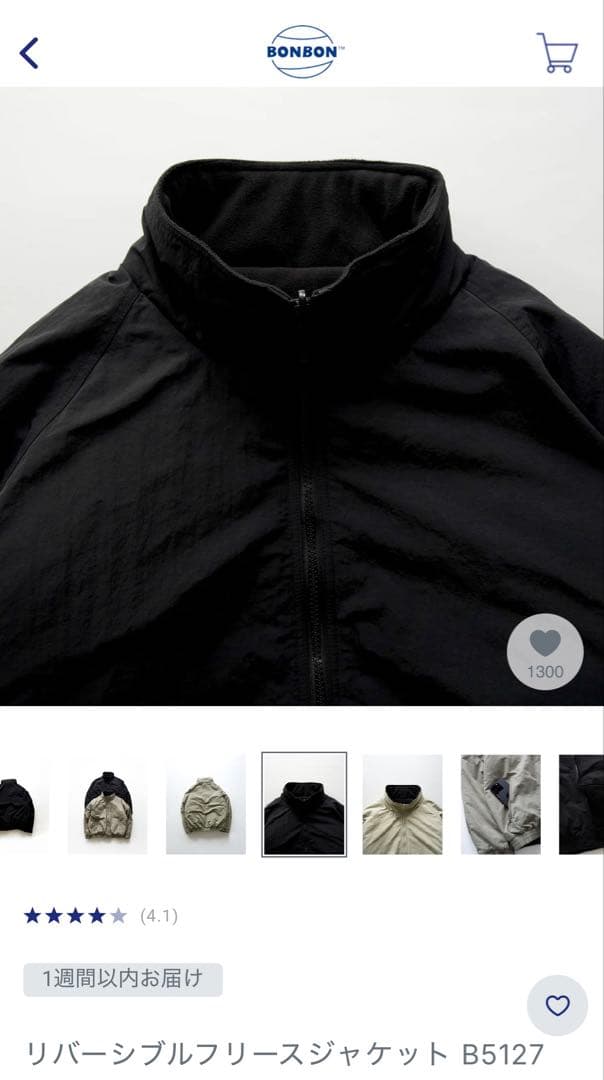The image size is (604, 1080).
Task: View thumbnail of beige jacket collar
Action: tap(402, 804)
